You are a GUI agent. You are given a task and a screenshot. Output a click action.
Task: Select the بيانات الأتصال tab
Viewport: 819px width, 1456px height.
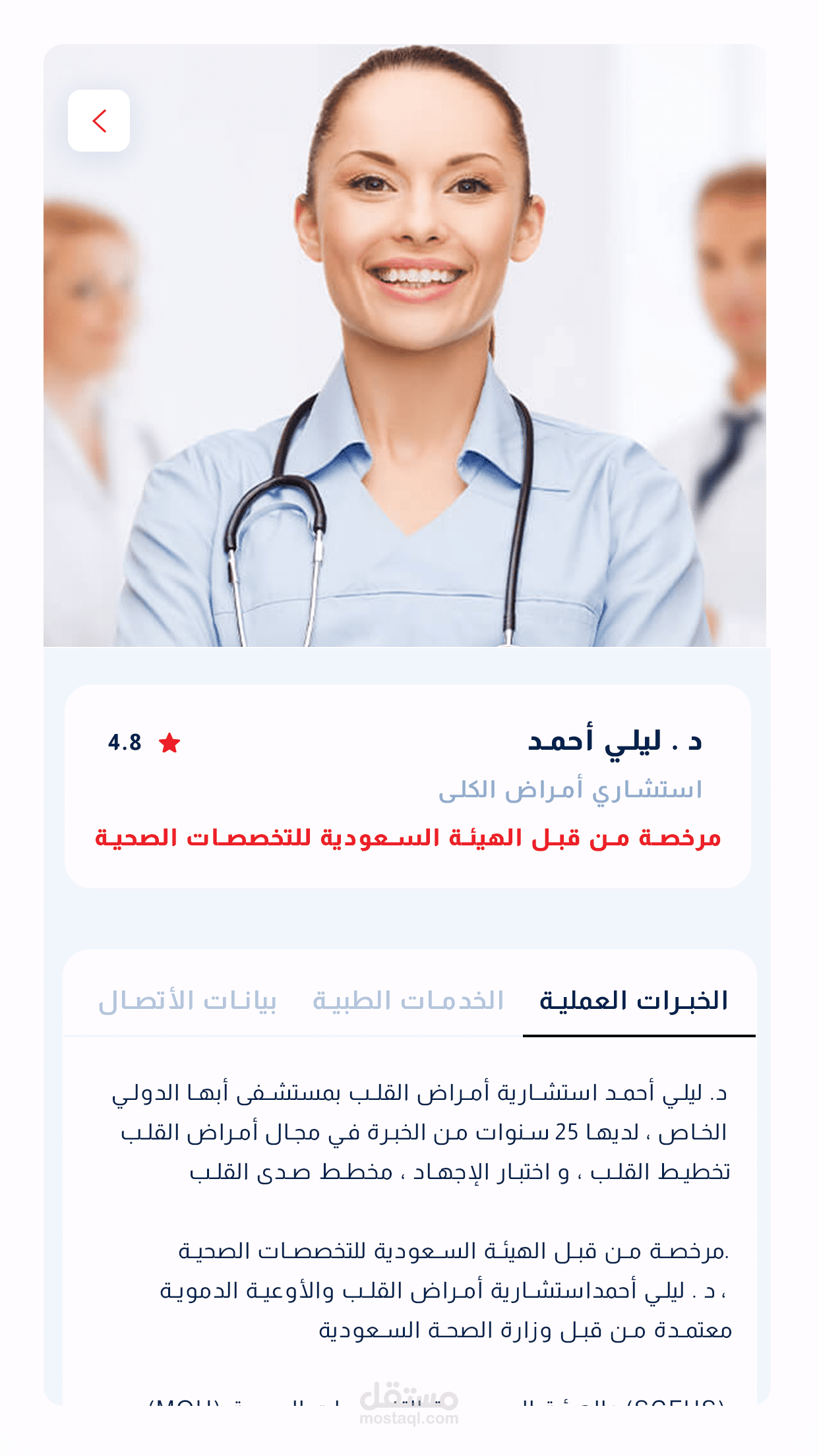(187, 1000)
